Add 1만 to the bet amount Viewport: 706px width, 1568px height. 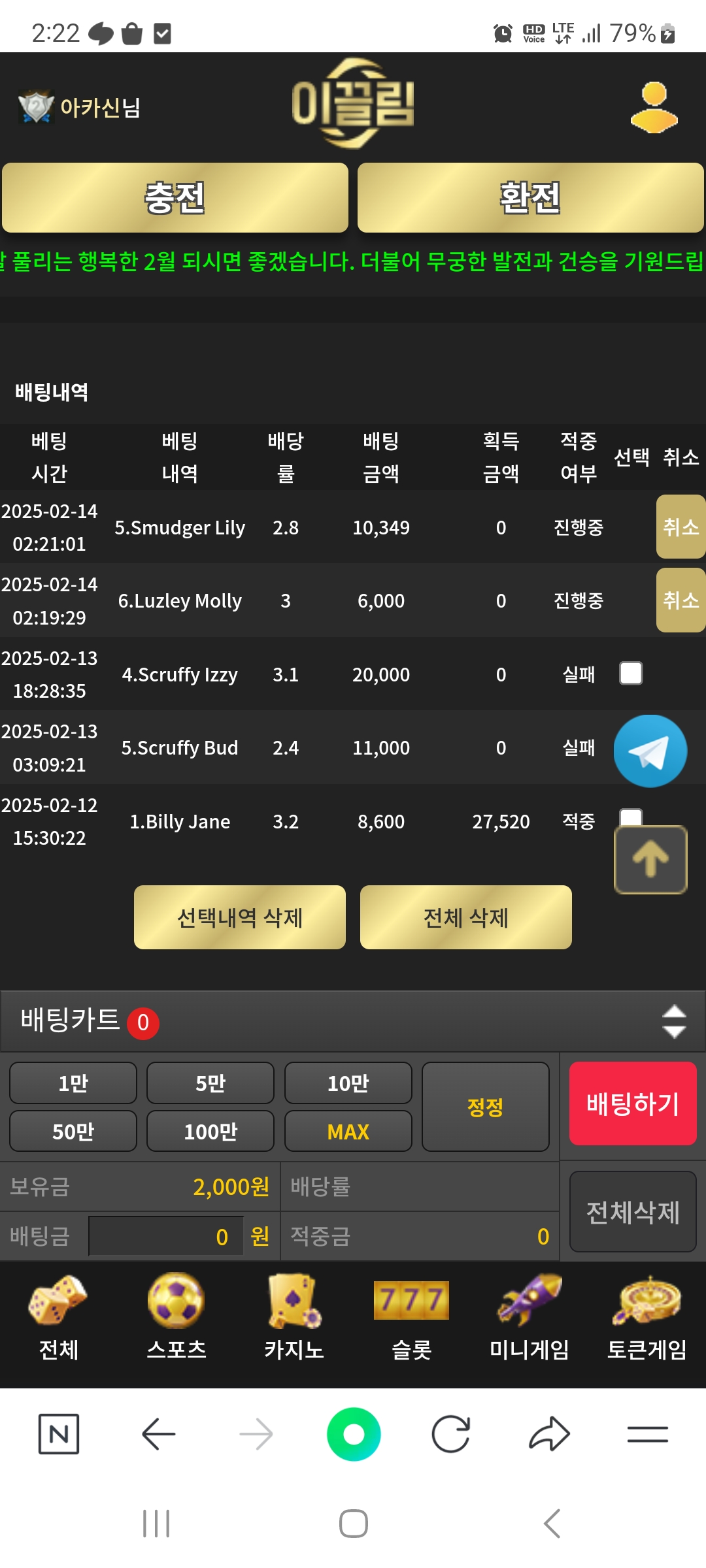[x=73, y=1083]
